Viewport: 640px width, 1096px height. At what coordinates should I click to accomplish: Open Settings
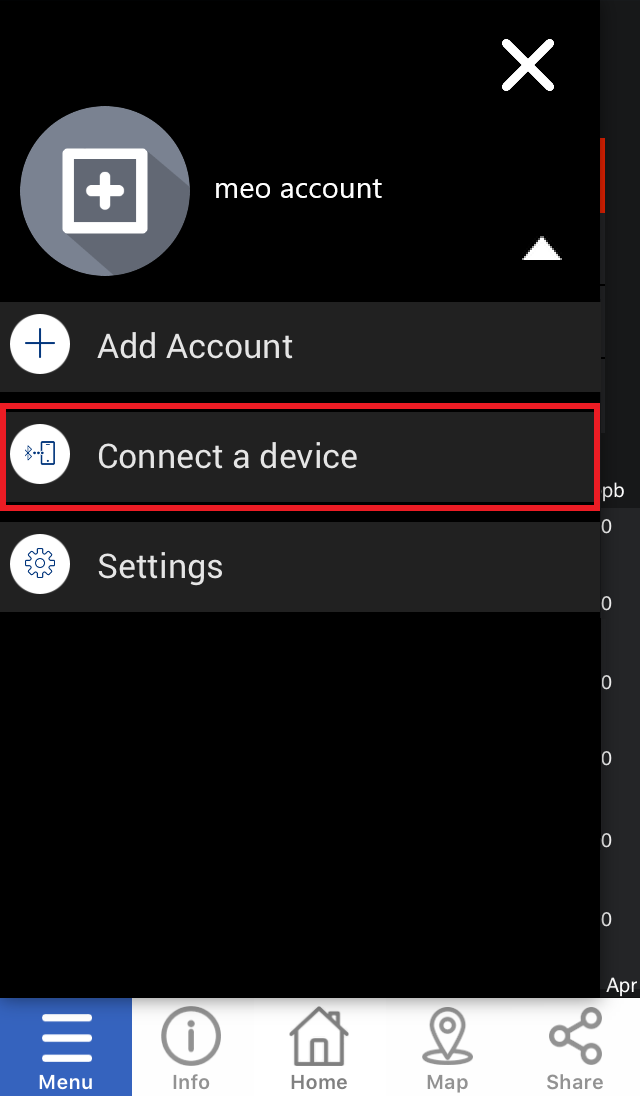click(x=300, y=566)
